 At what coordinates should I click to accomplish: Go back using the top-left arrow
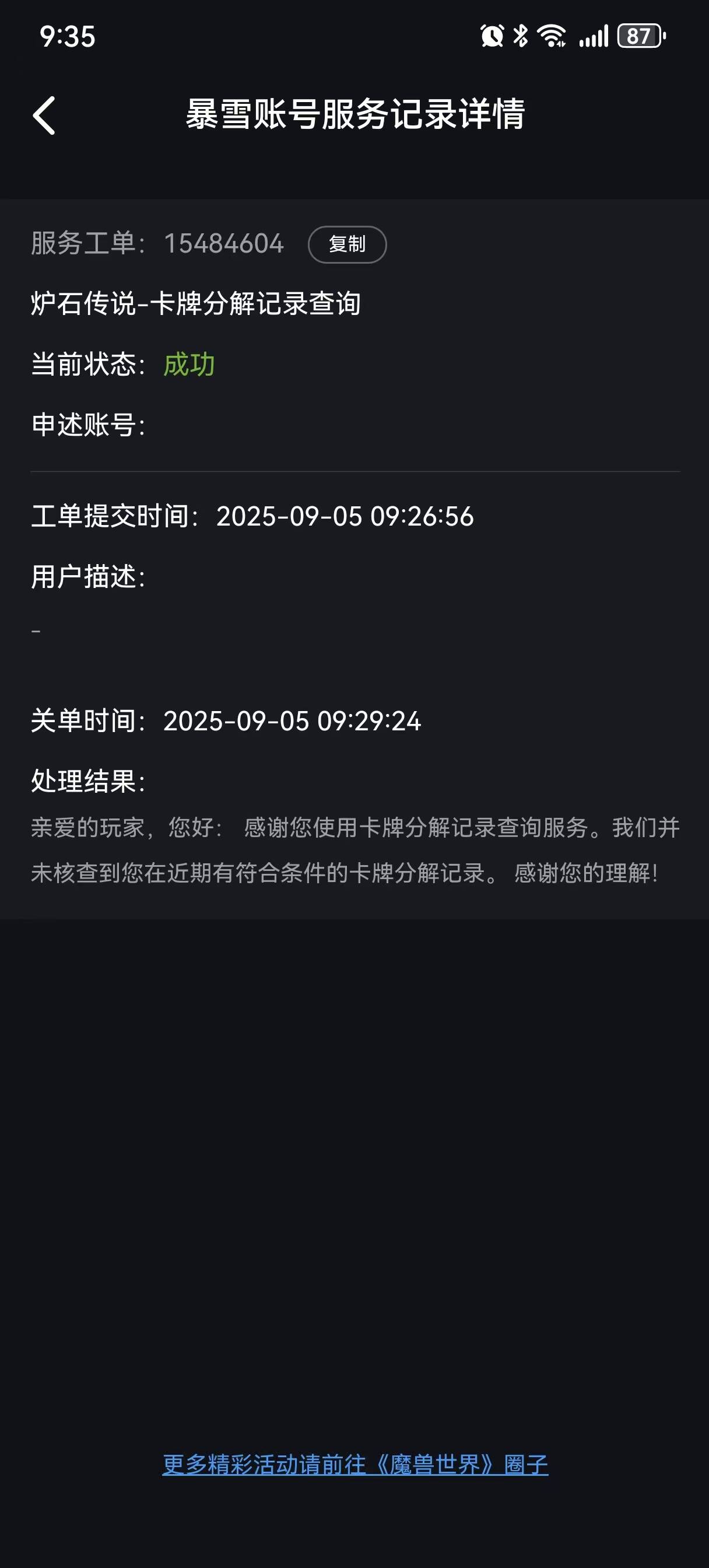pyautogui.click(x=44, y=115)
